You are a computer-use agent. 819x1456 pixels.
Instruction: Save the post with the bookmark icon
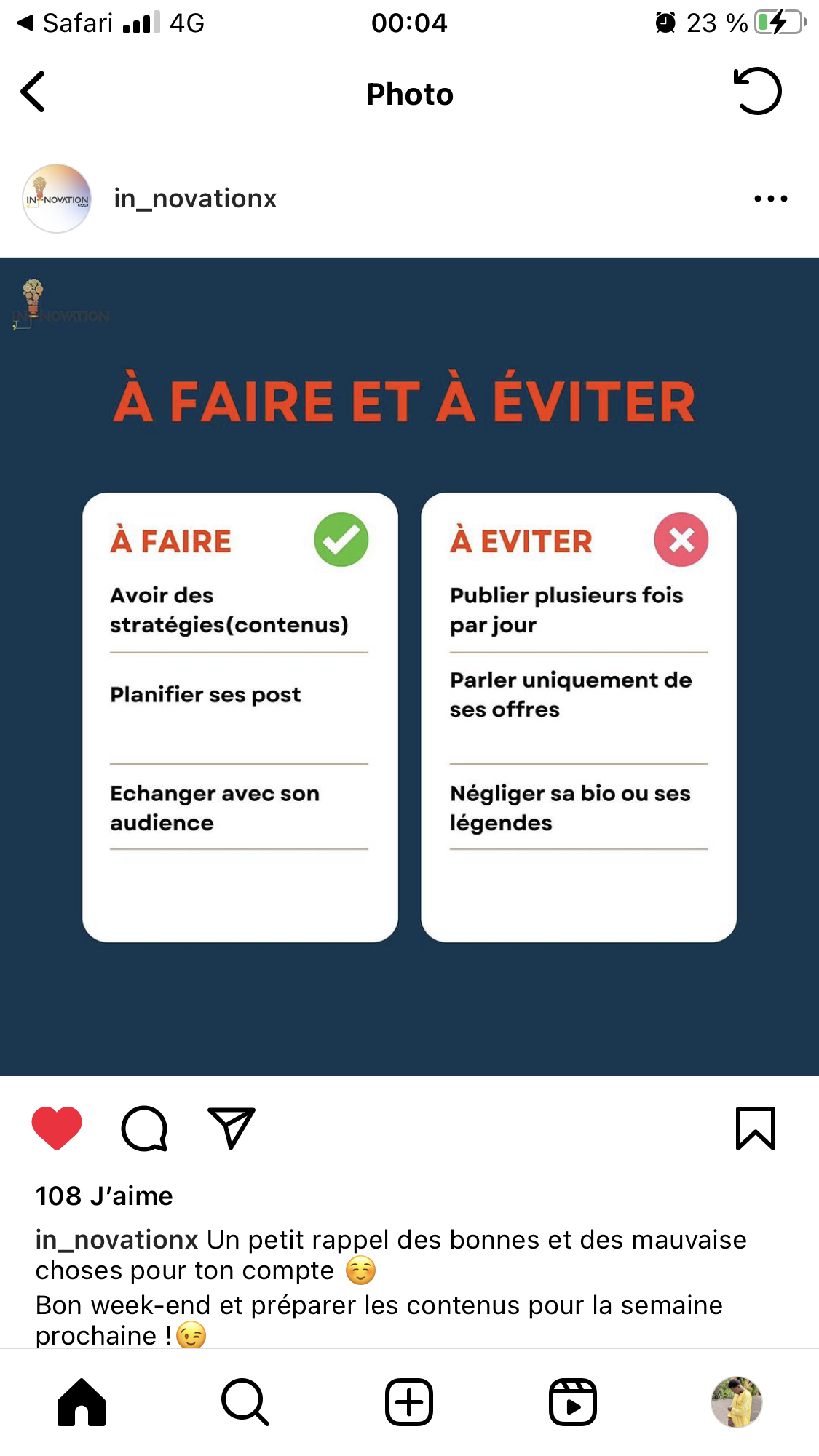tap(756, 1129)
